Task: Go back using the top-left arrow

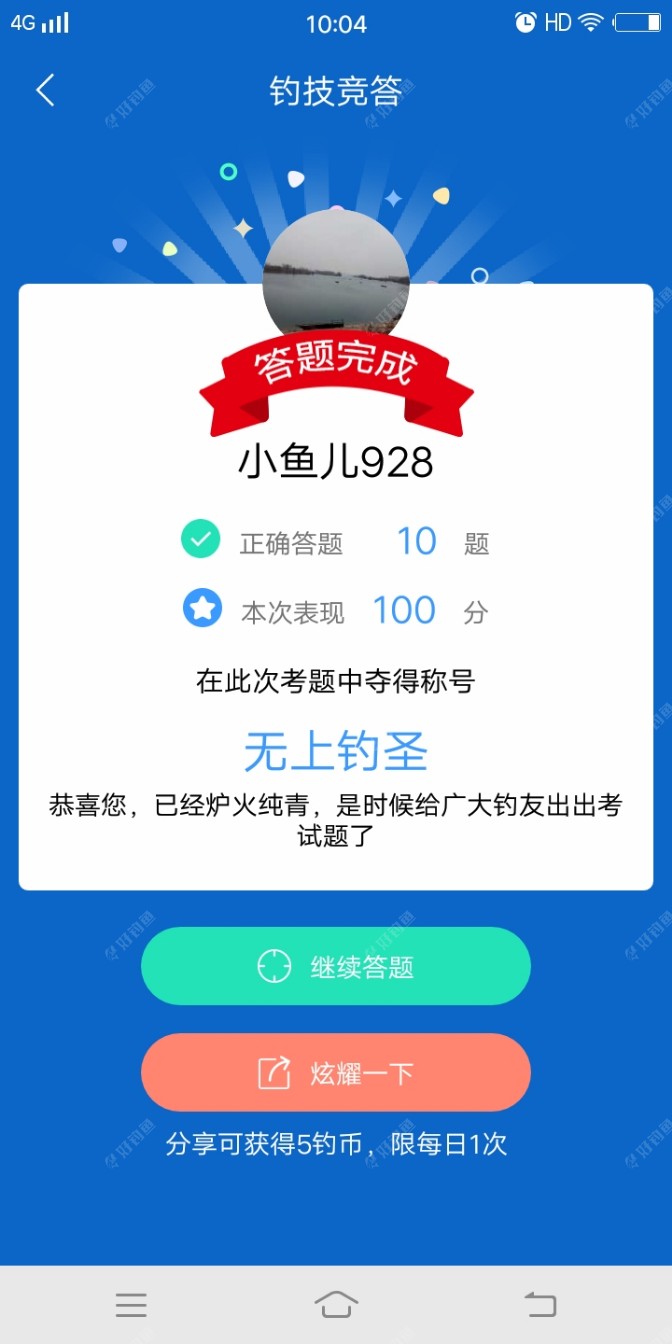Action: coord(45,91)
